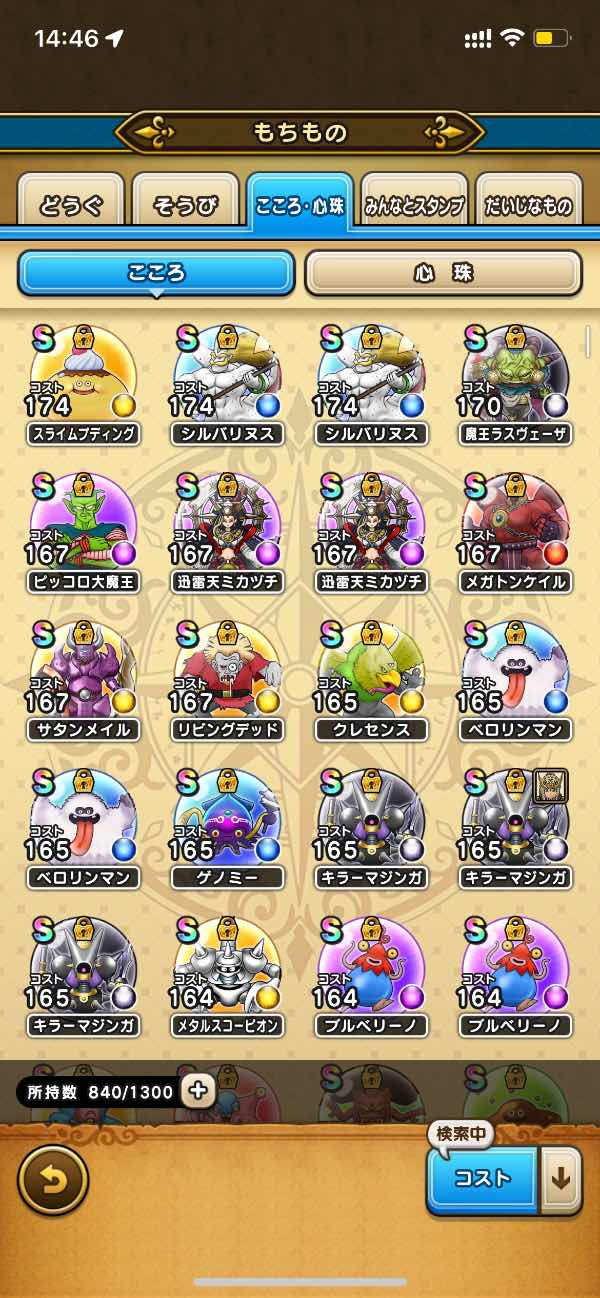Open the だいじなもの tab

click(x=528, y=205)
